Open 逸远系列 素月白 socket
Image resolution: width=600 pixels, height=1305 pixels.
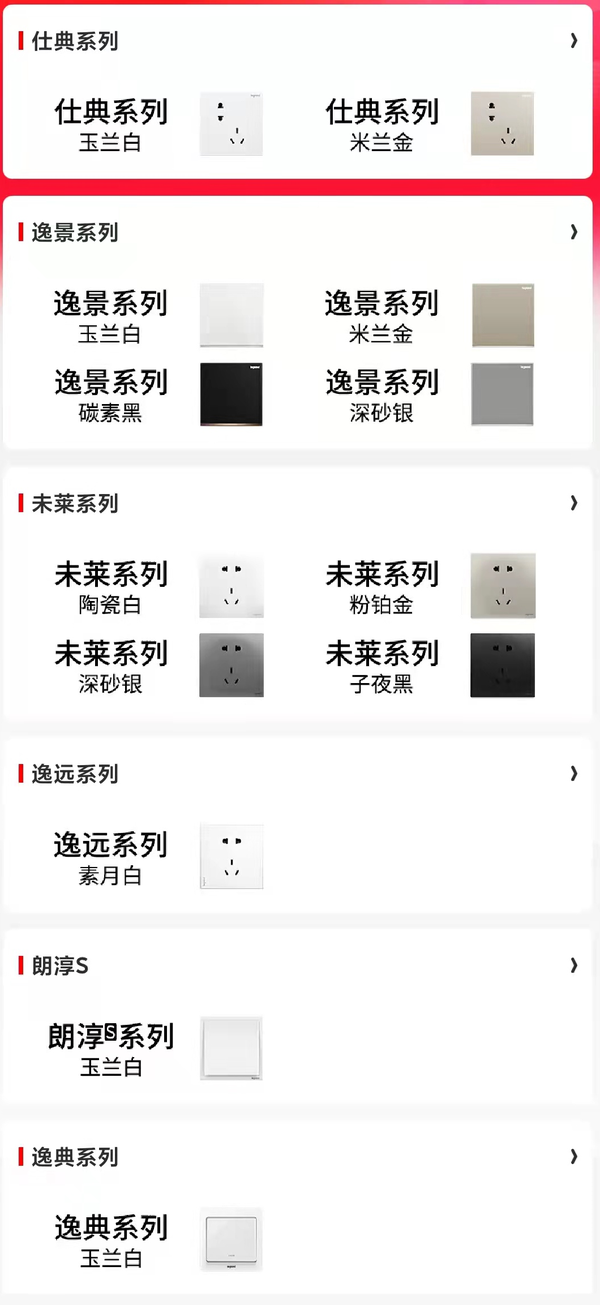(231, 857)
